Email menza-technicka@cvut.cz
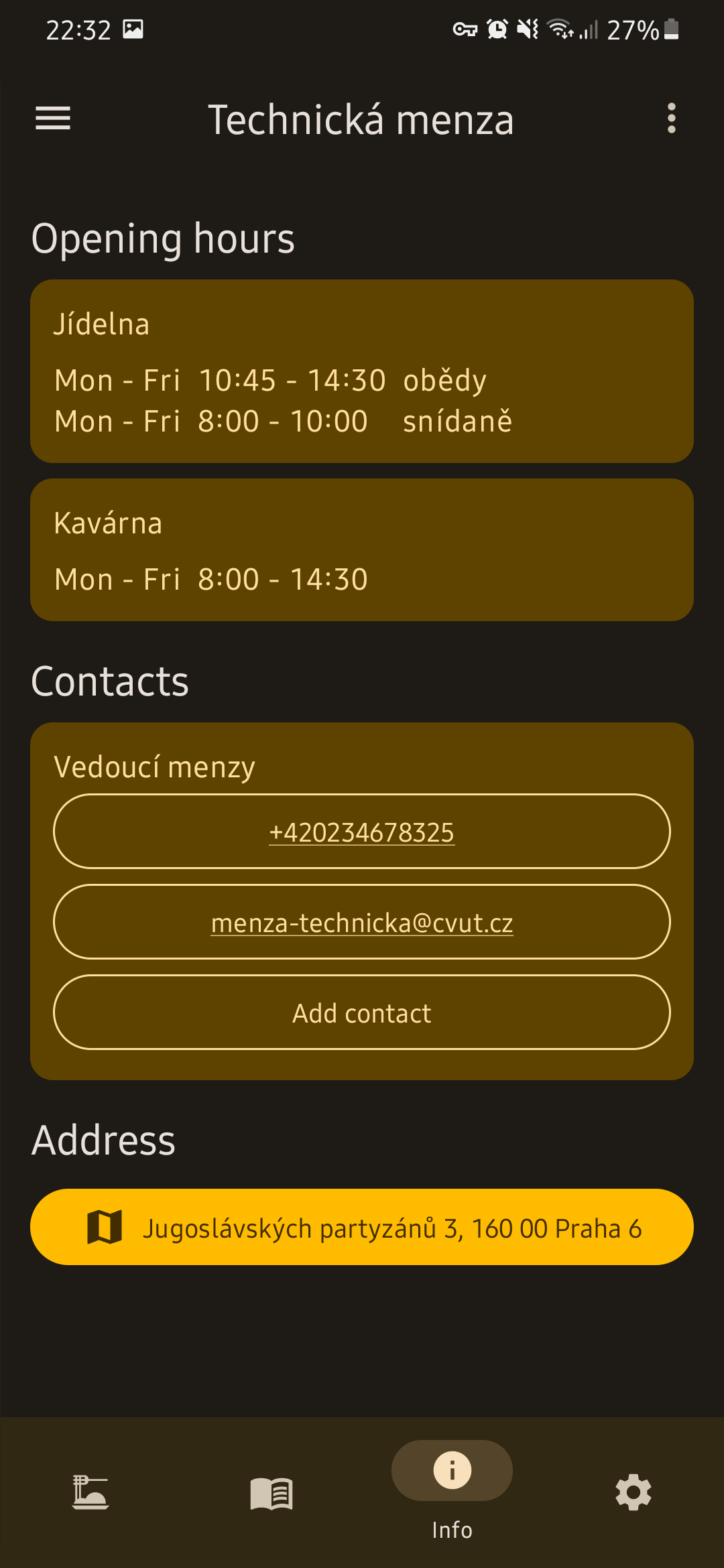The width and height of the screenshot is (724, 1568). 362,921
